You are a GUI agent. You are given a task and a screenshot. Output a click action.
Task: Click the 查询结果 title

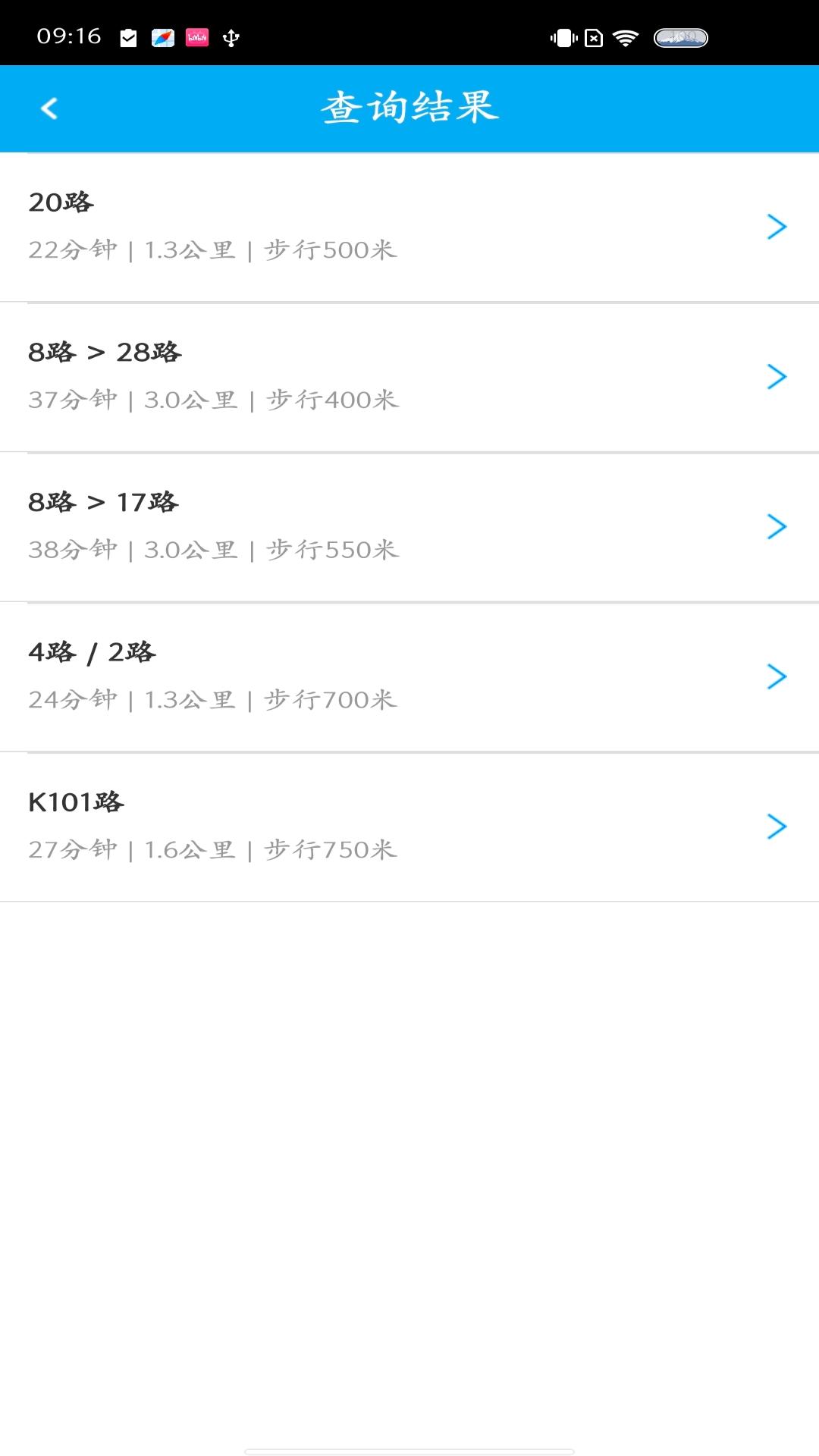coord(409,108)
